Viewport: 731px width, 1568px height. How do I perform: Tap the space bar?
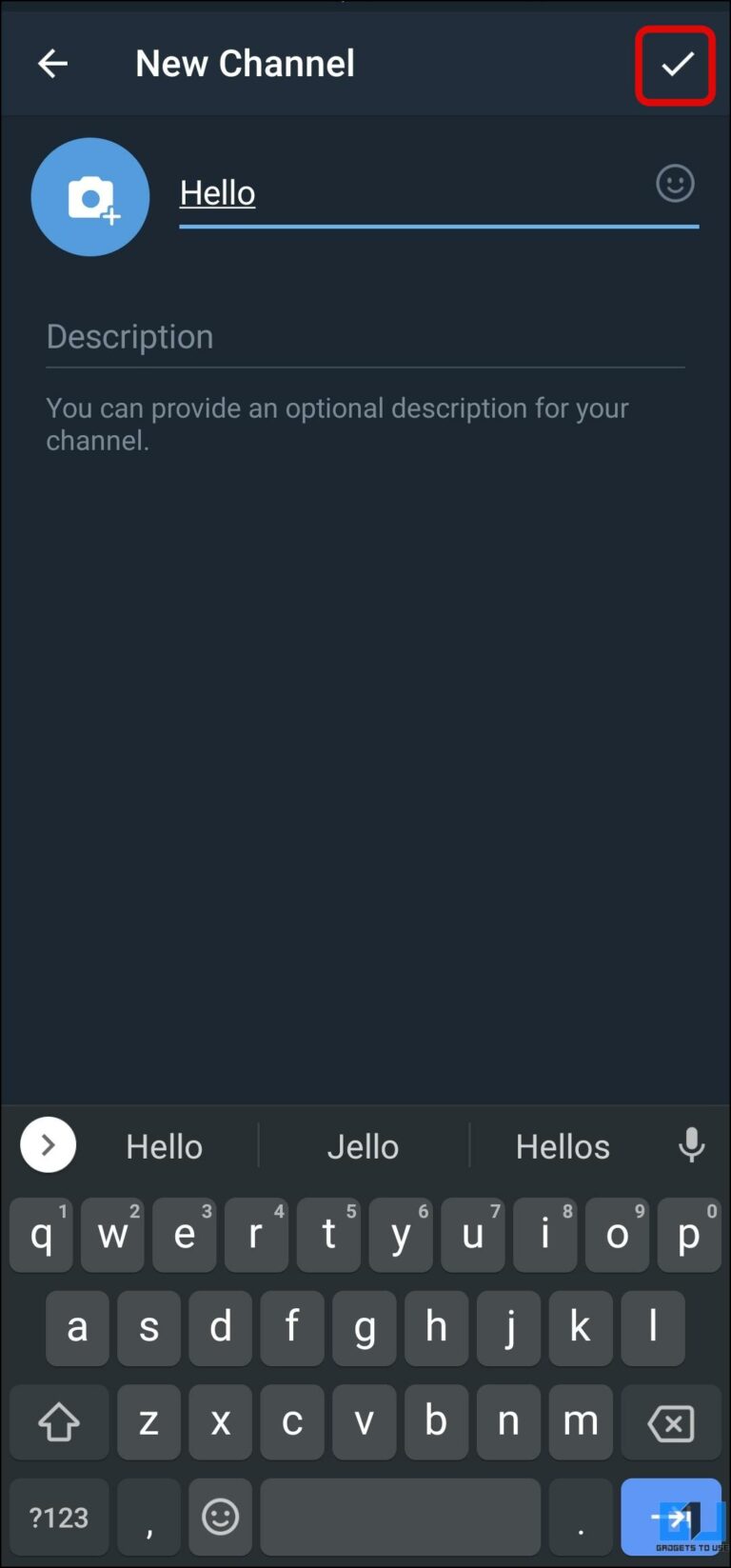click(x=400, y=1517)
